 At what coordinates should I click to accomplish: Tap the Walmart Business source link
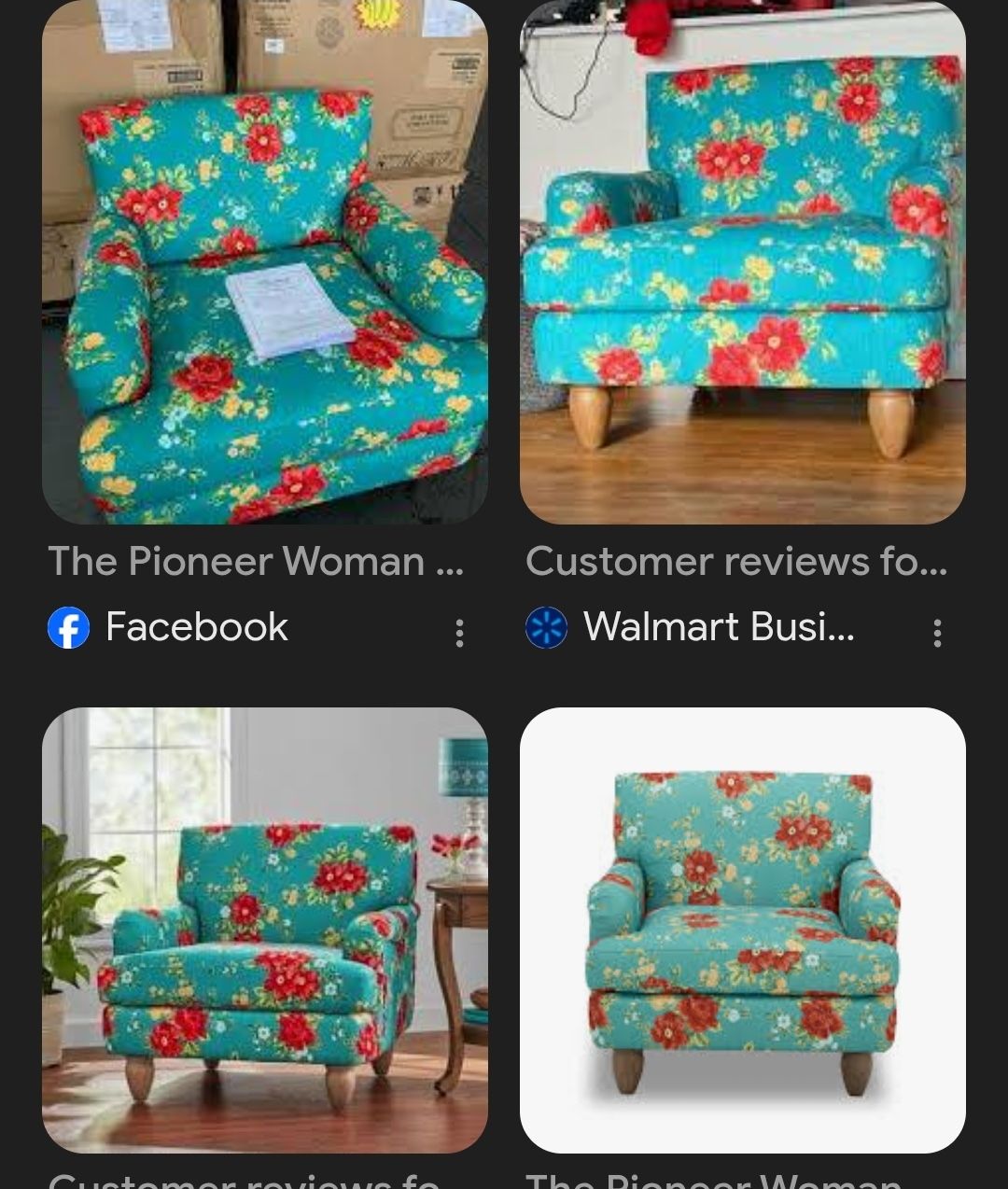pyautogui.click(x=717, y=627)
